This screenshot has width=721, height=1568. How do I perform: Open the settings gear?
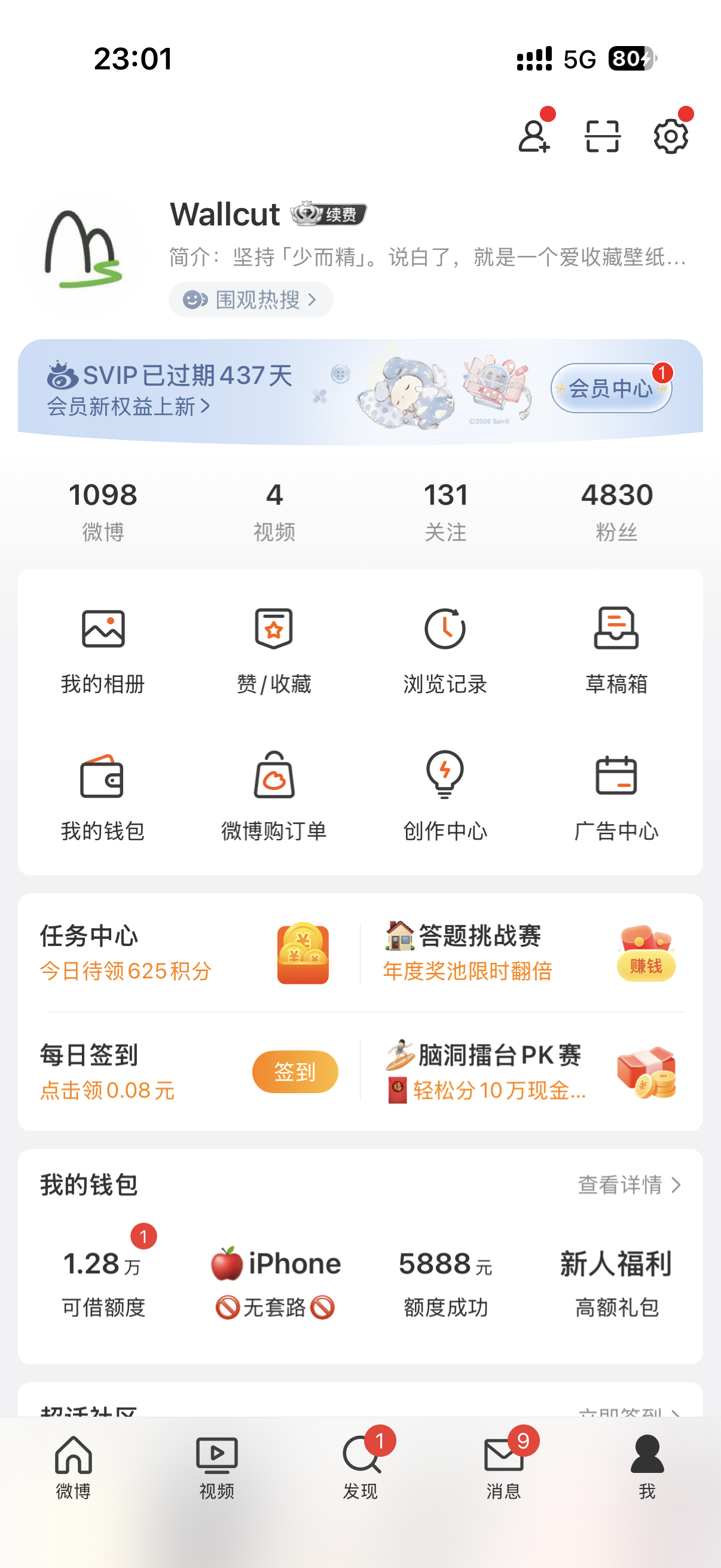coord(671,136)
